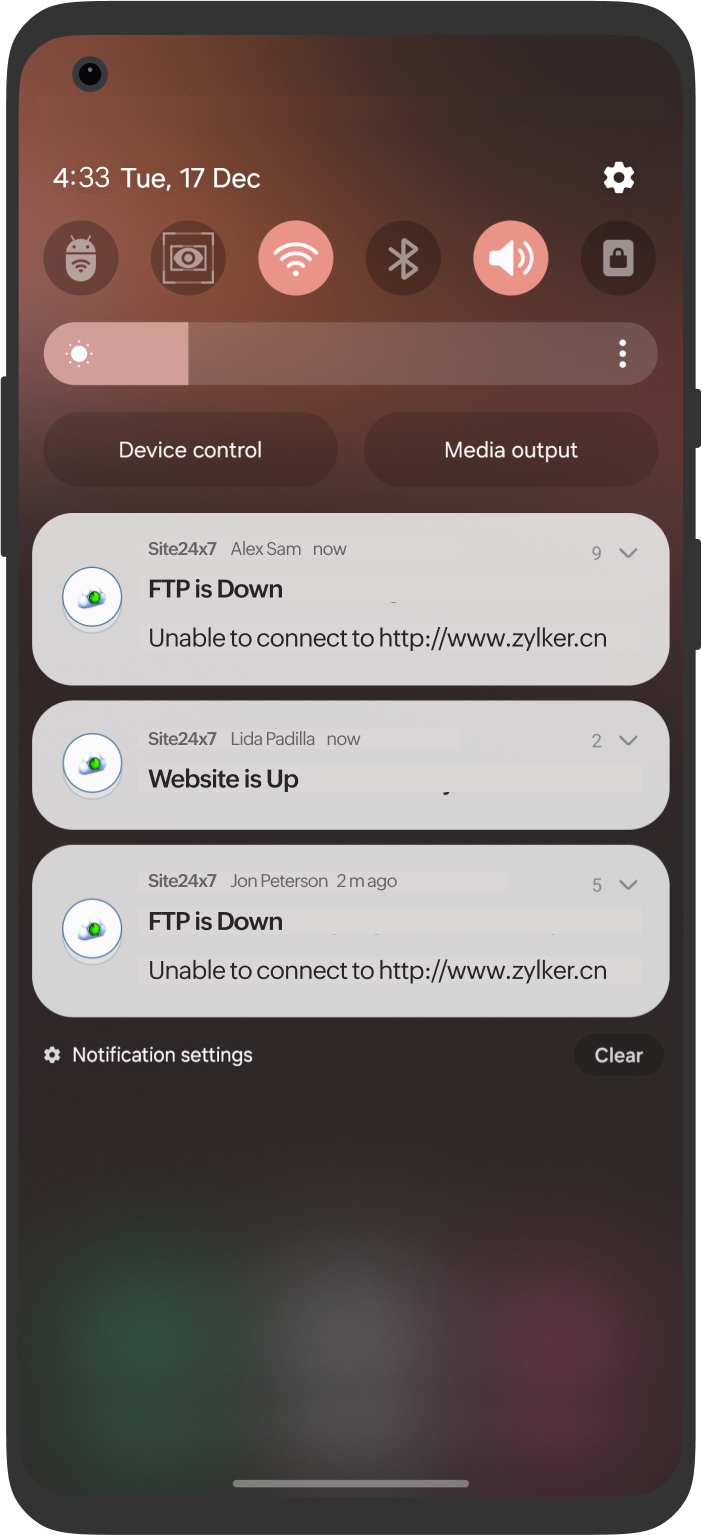Viewport: 702px width, 1535px height.
Task: Expand Lida Padilla's notification group
Action: point(628,740)
